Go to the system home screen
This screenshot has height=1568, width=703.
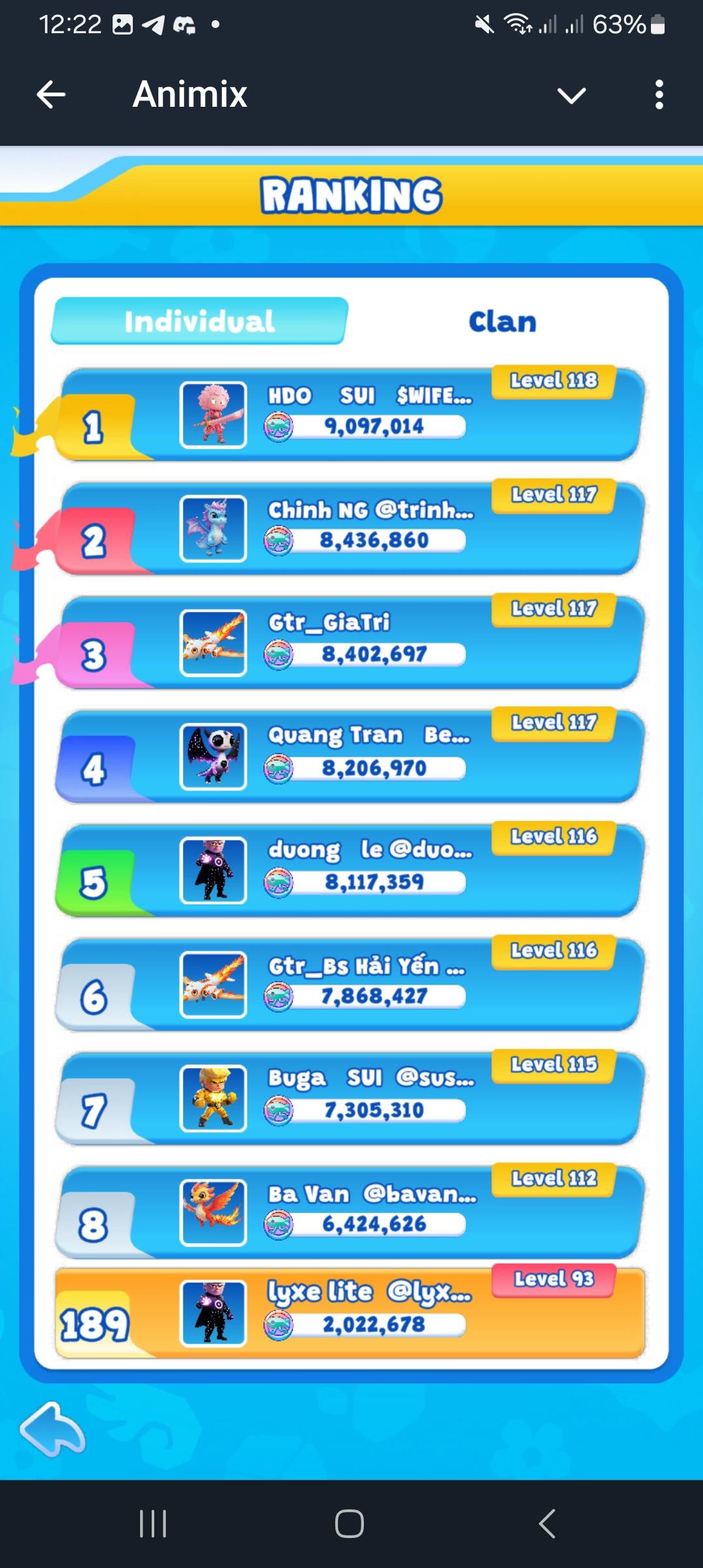350,1524
